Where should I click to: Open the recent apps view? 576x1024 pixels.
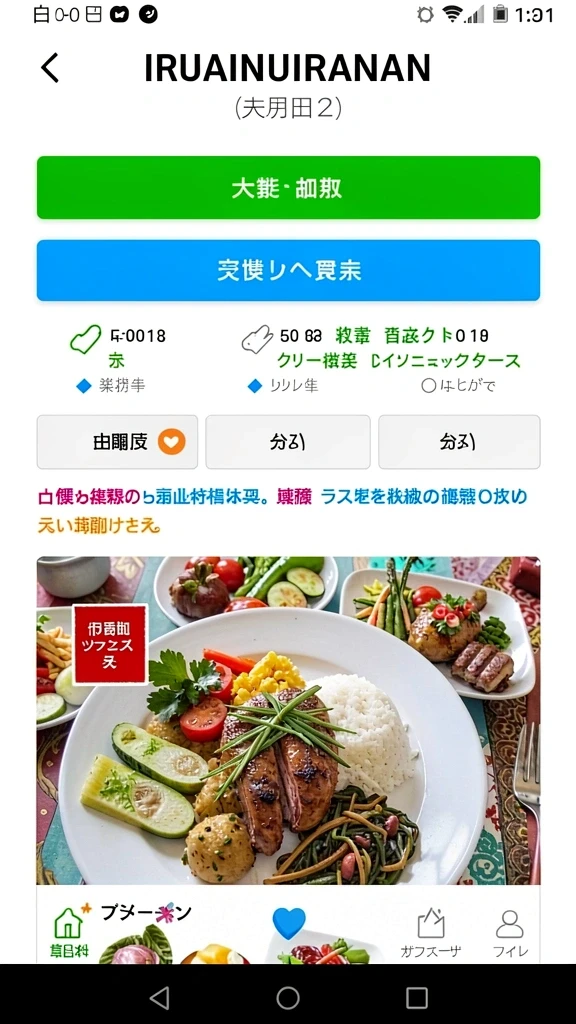417,997
